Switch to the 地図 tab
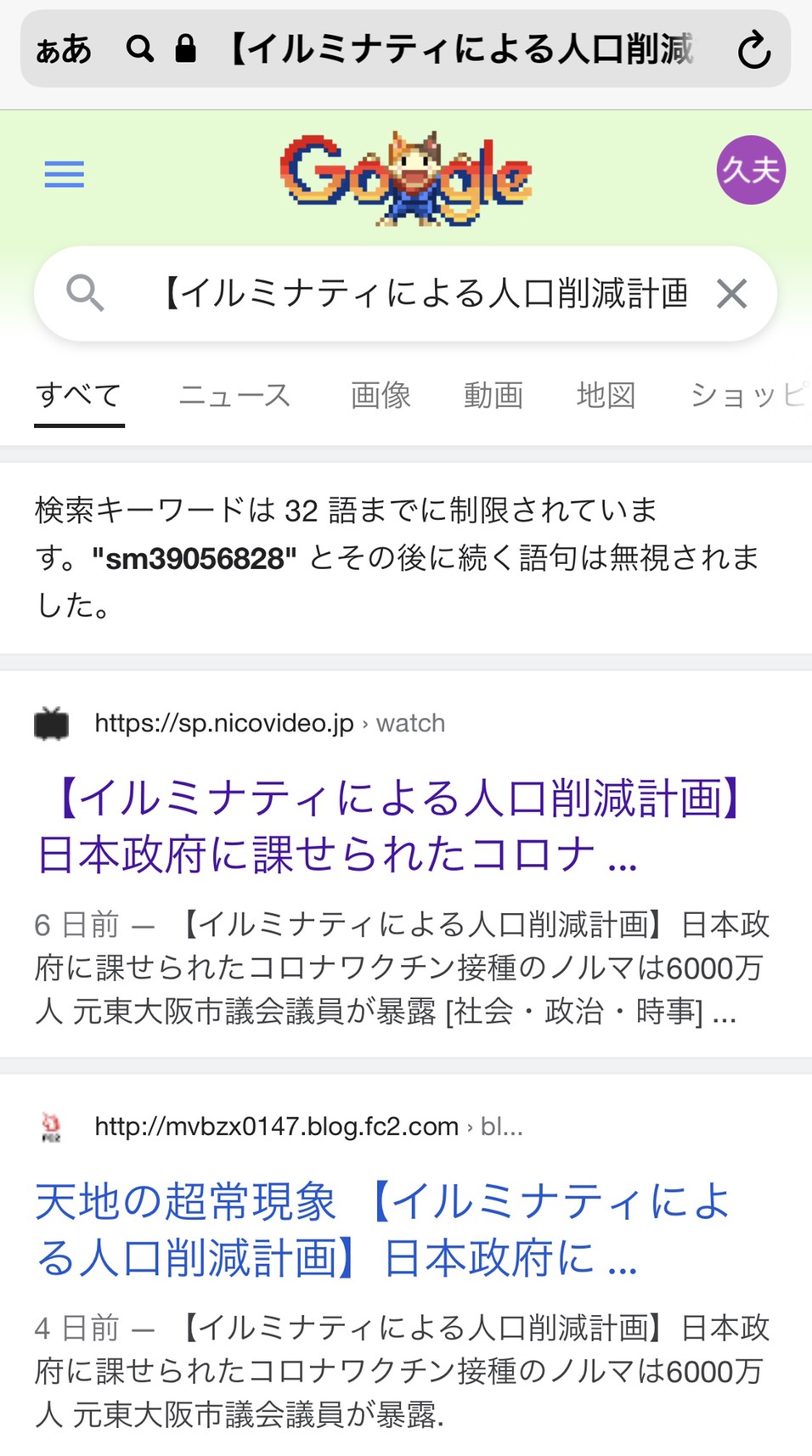The image size is (812, 1456). [606, 395]
